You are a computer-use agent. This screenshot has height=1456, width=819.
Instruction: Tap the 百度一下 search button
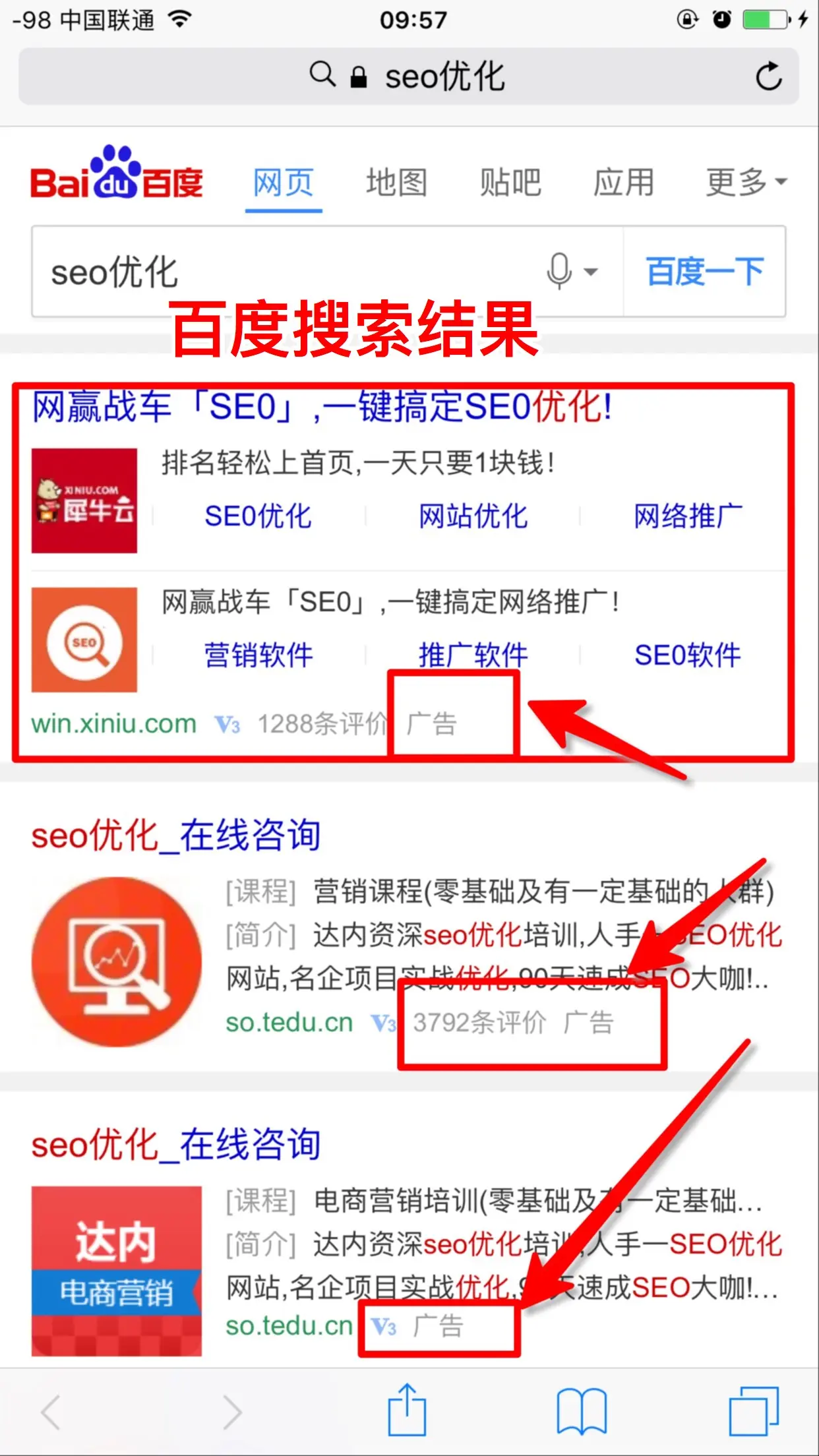click(704, 272)
